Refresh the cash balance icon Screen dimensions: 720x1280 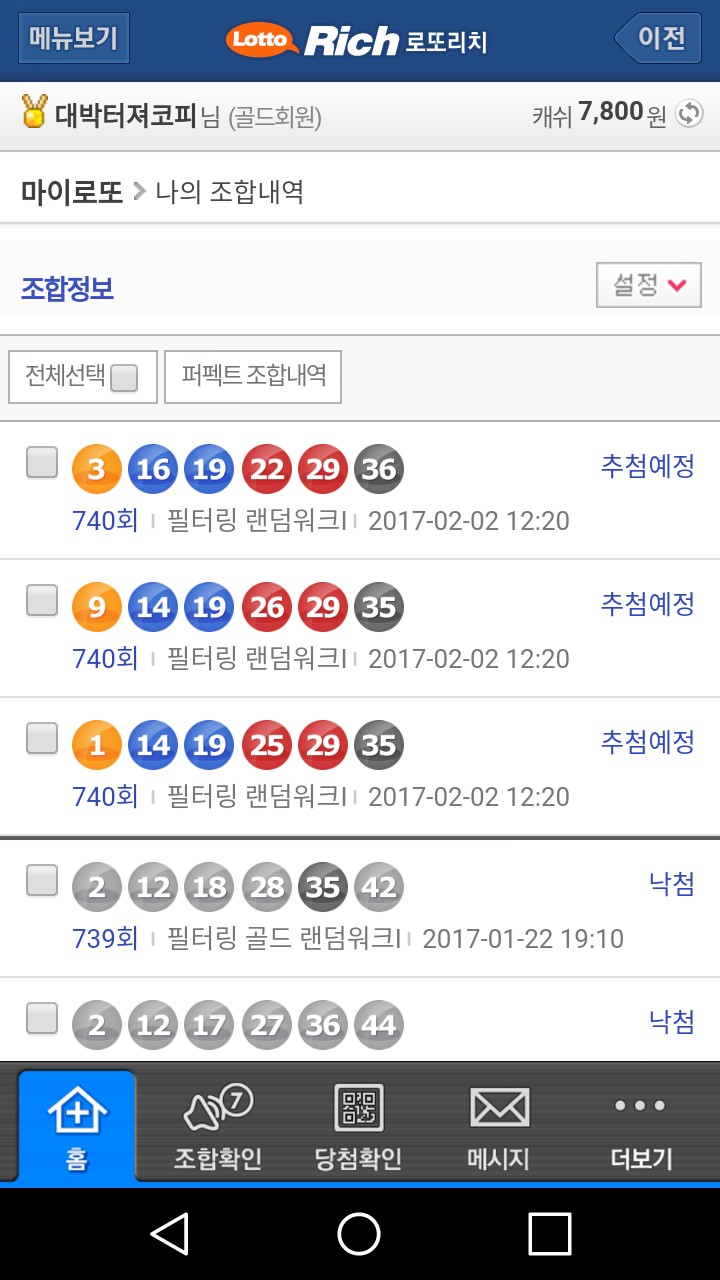coord(689,114)
